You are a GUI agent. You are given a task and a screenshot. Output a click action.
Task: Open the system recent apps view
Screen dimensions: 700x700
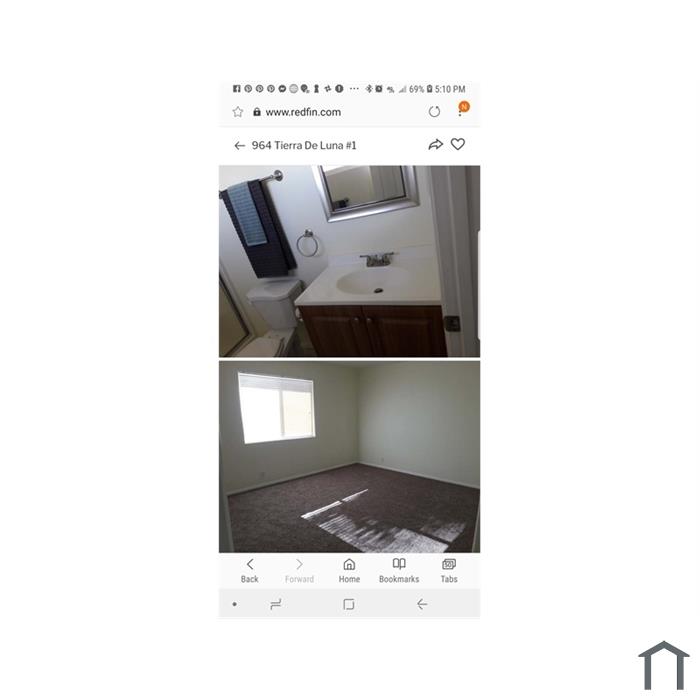(x=276, y=604)
